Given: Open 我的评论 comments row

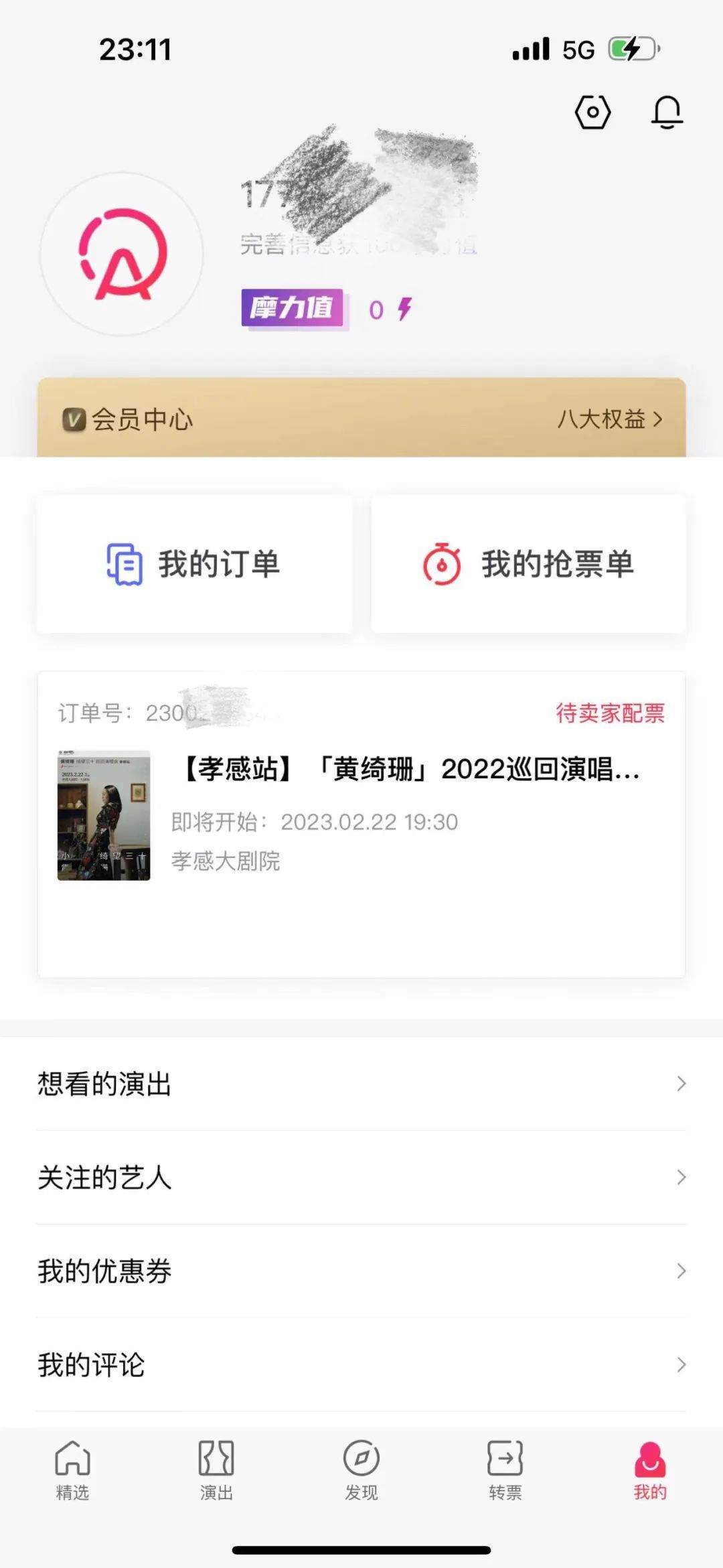Looking at the screenshot, I should pyautogui.click(x=361, y=1365).
